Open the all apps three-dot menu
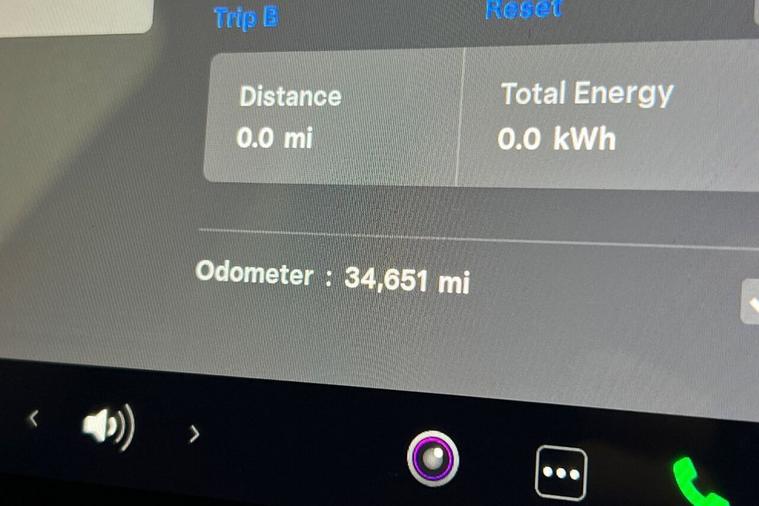 560,472
